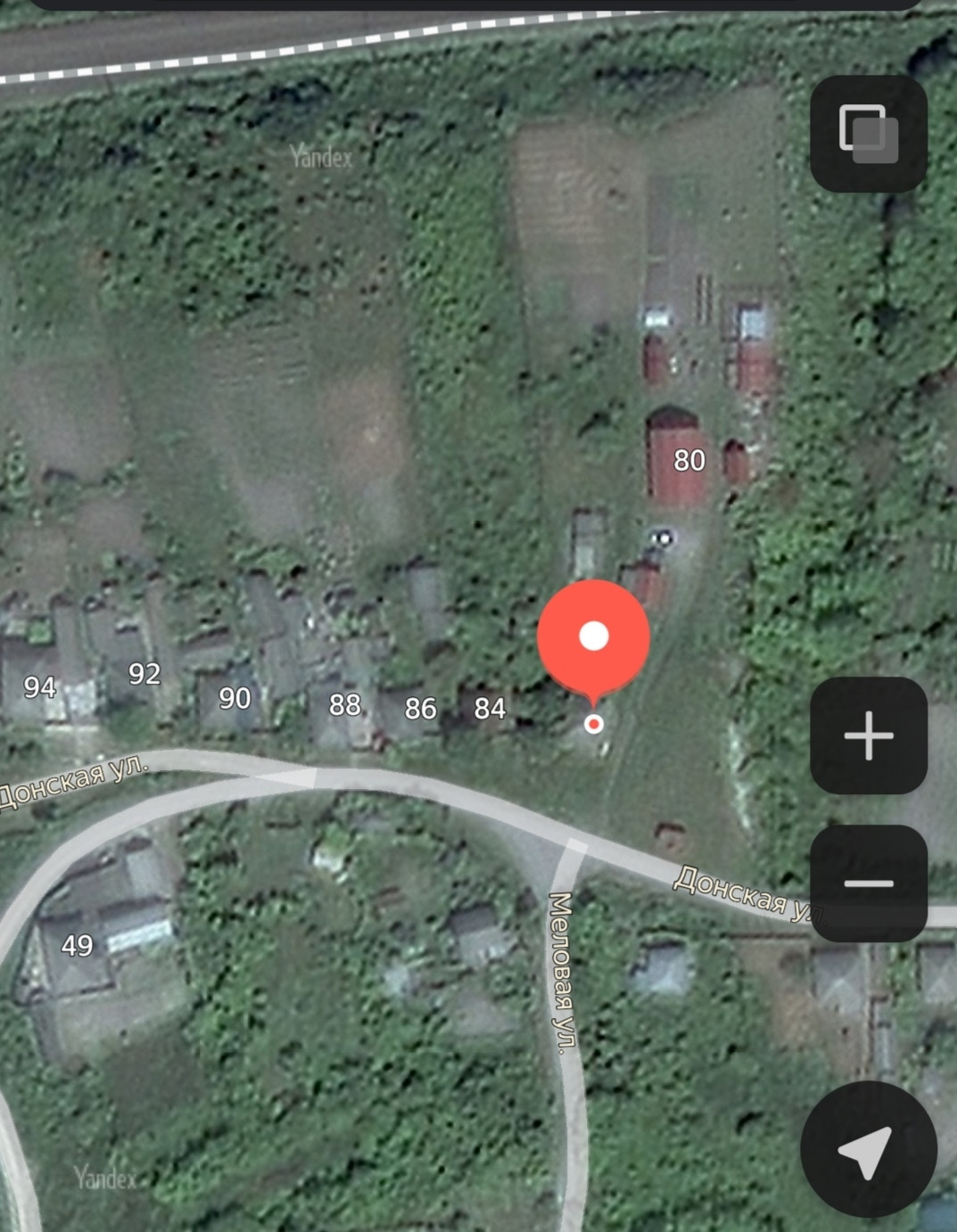
Task: Zoom in with the plus button
Action: coord(868,735)
